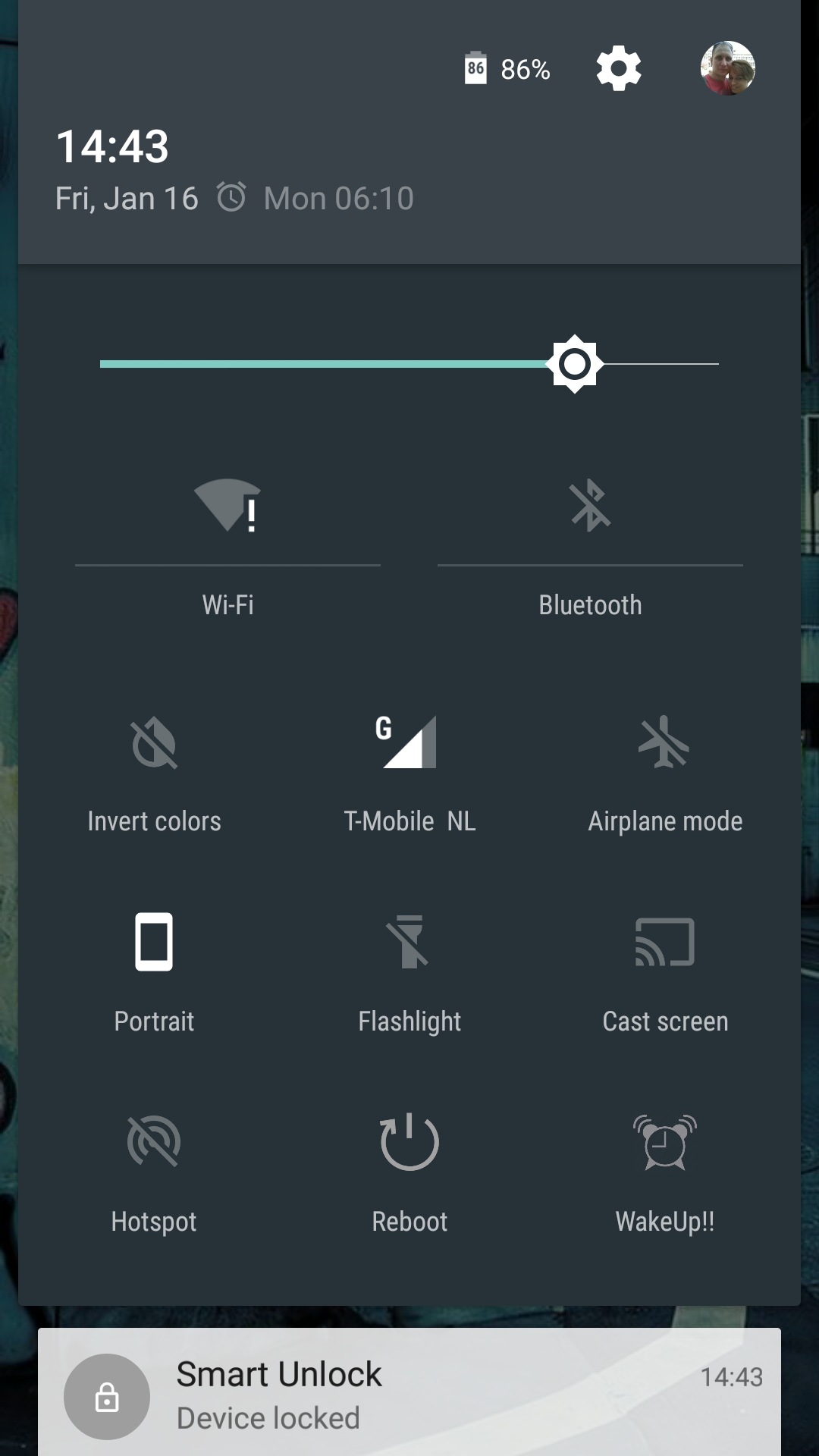Tap the clock showing 14:43
This screenshot has height=1456, width=819.
(111, 146)
